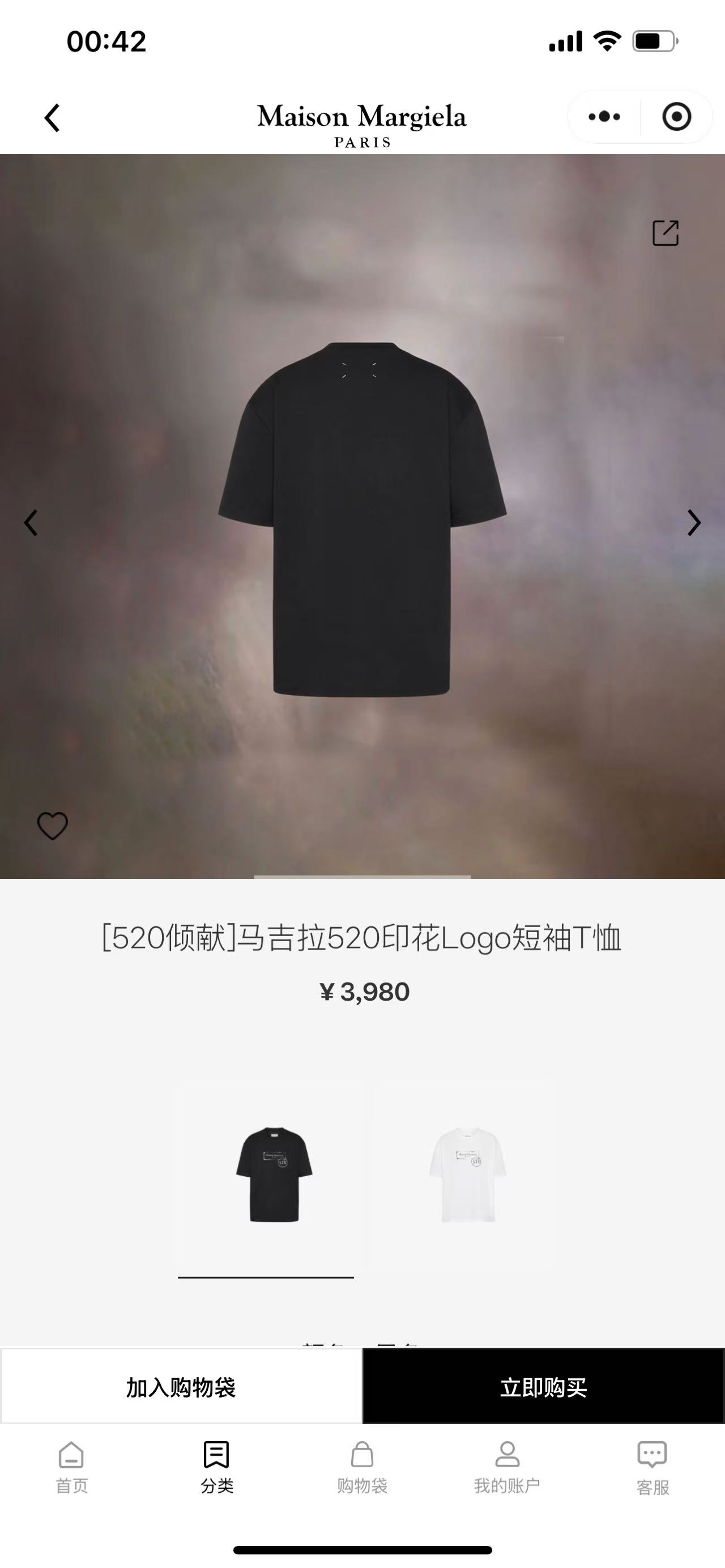Go back to the previous page
This screenshot has height=1568, width=725.
point(52,117)
